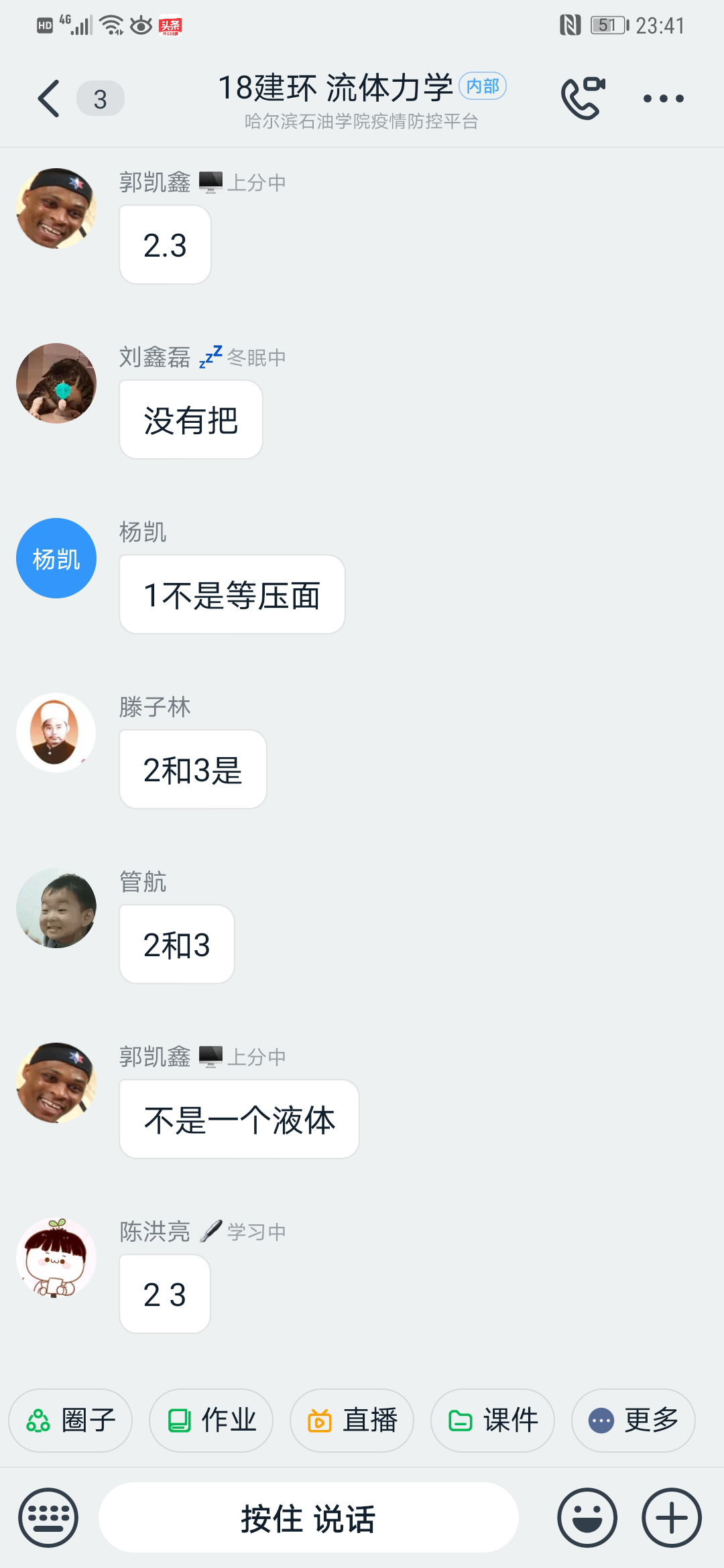Open 杨凯's blue profile avatar

pos(56,558)
